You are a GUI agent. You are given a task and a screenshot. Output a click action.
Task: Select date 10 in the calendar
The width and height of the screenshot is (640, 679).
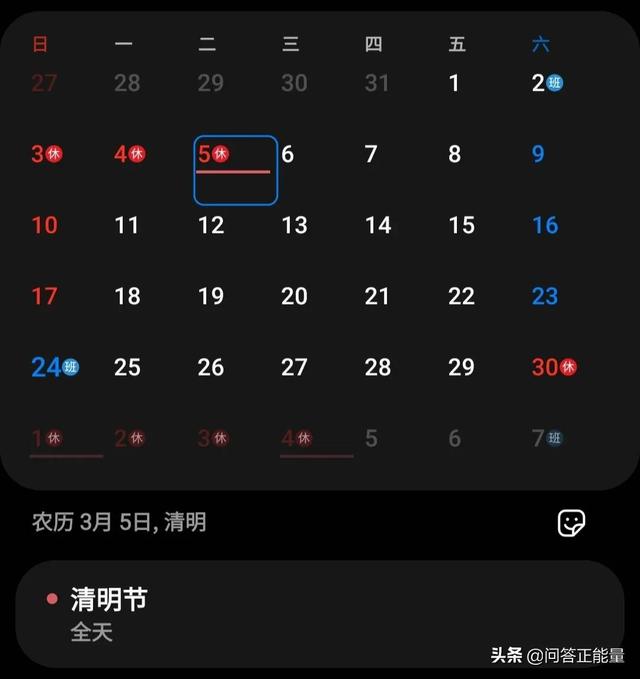[x=44, y=225]
